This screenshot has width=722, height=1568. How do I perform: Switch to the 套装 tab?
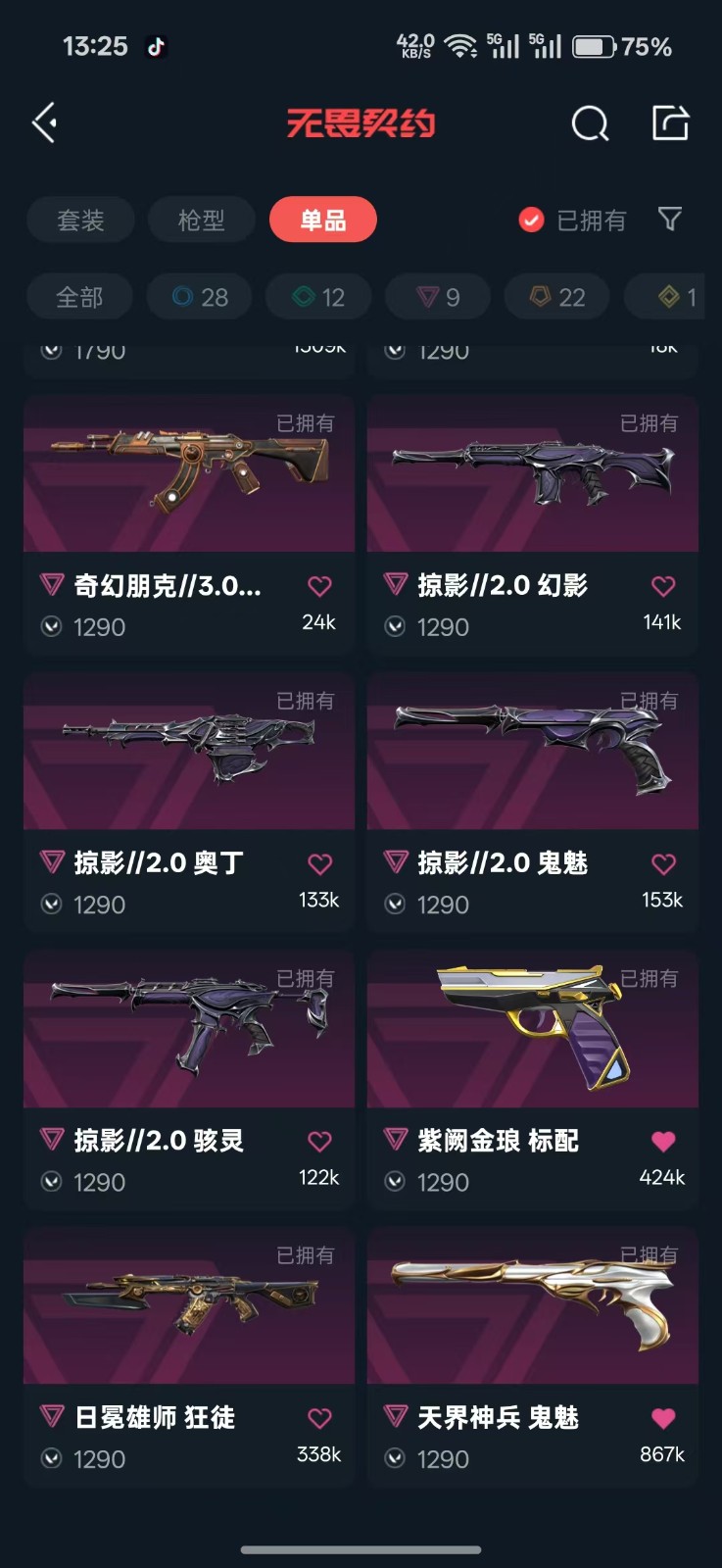point(80,220)
